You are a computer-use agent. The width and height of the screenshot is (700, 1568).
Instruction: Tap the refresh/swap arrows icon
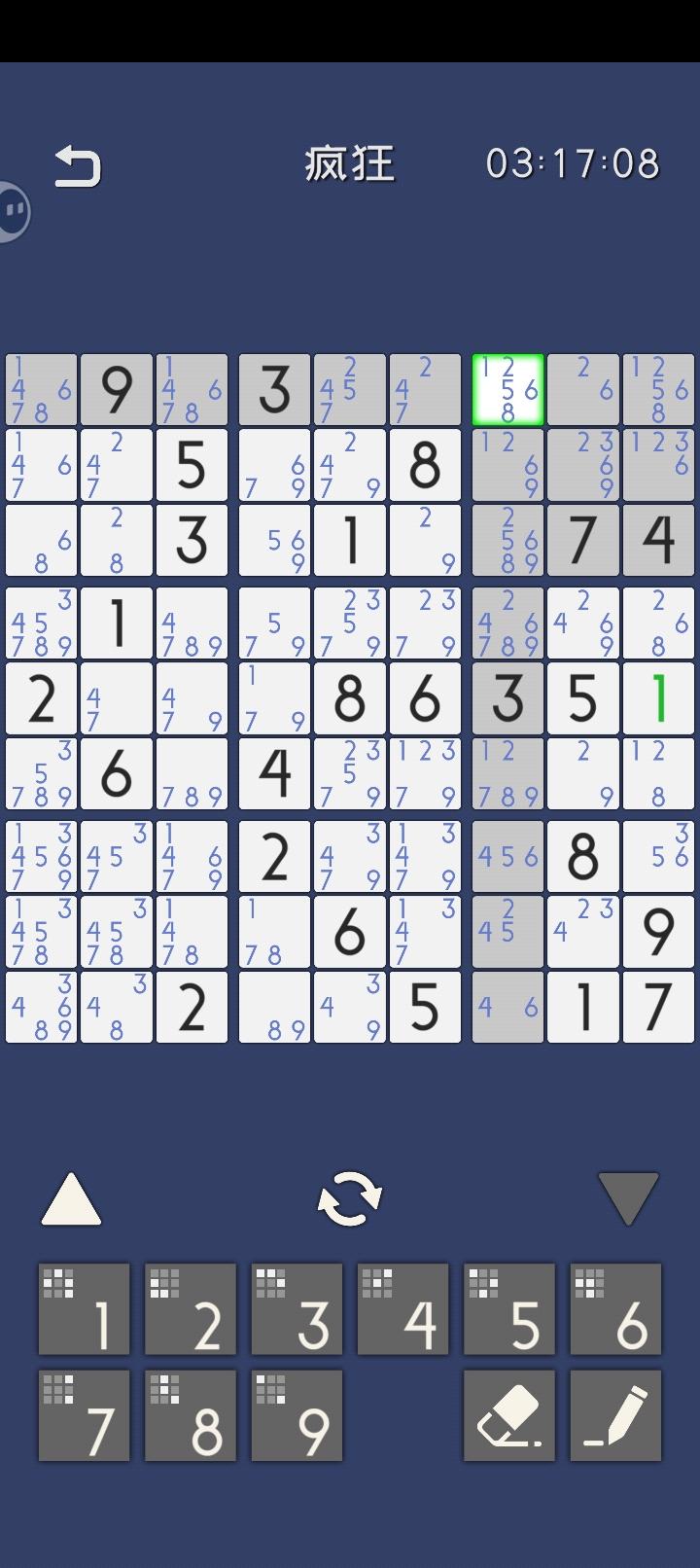coord(350,1198)
